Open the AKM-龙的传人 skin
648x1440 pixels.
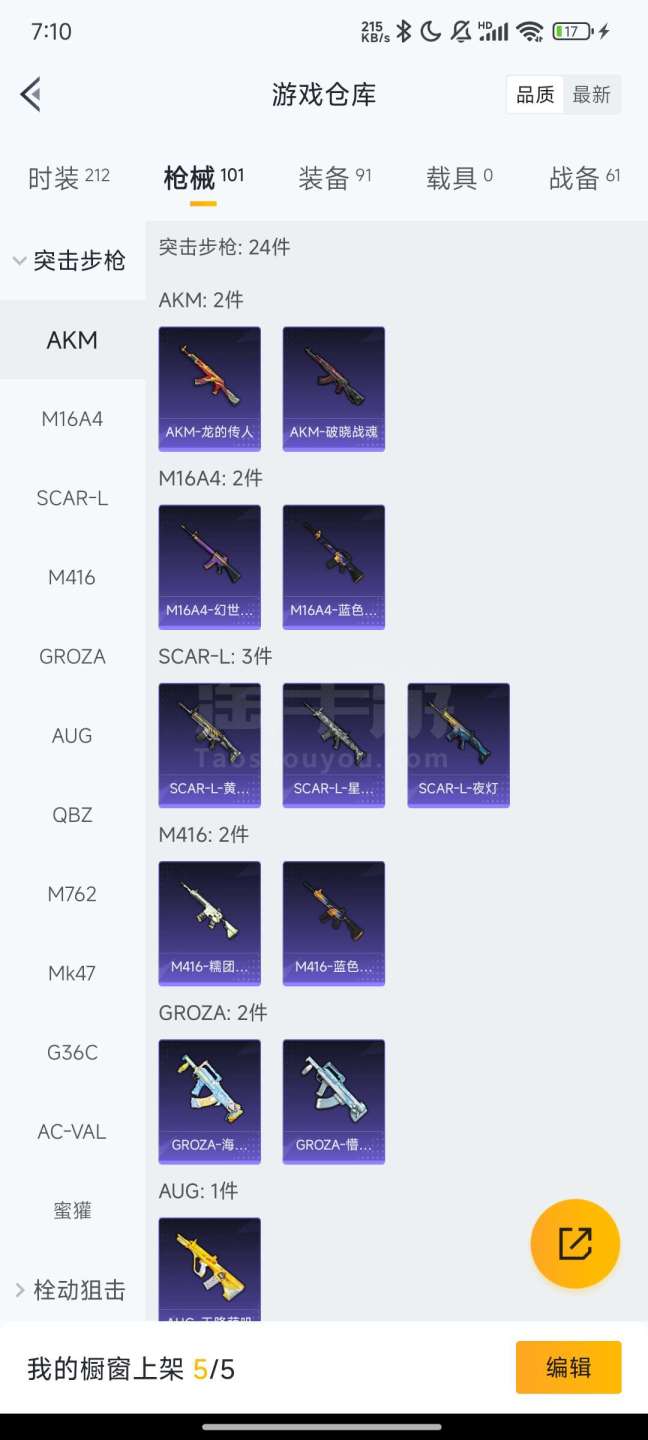pos(209,388)
